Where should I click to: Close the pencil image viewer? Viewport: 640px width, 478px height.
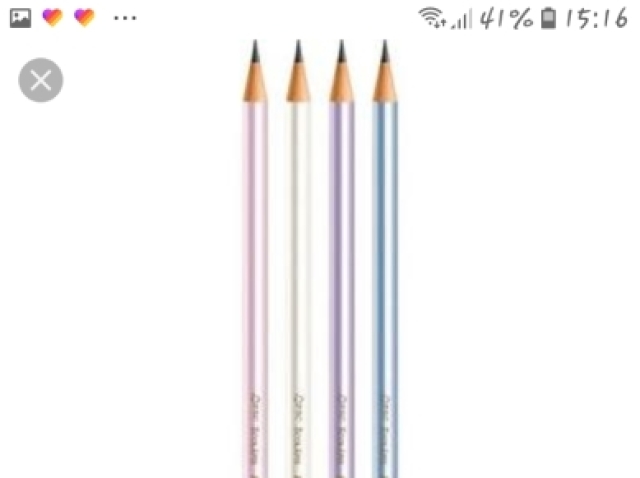[x=41, y=80]
